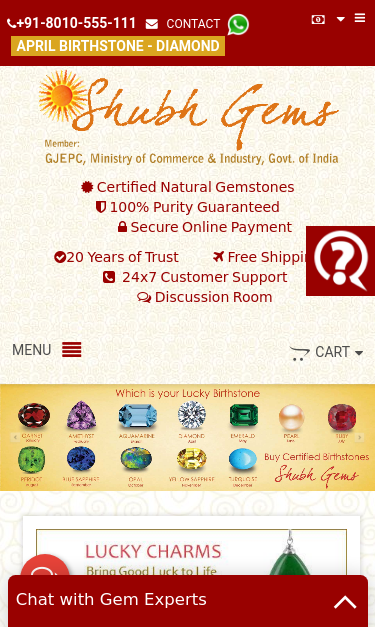375x627 pixels.
Task: Open the currency selector dropdown
Action: click(328, 19)
